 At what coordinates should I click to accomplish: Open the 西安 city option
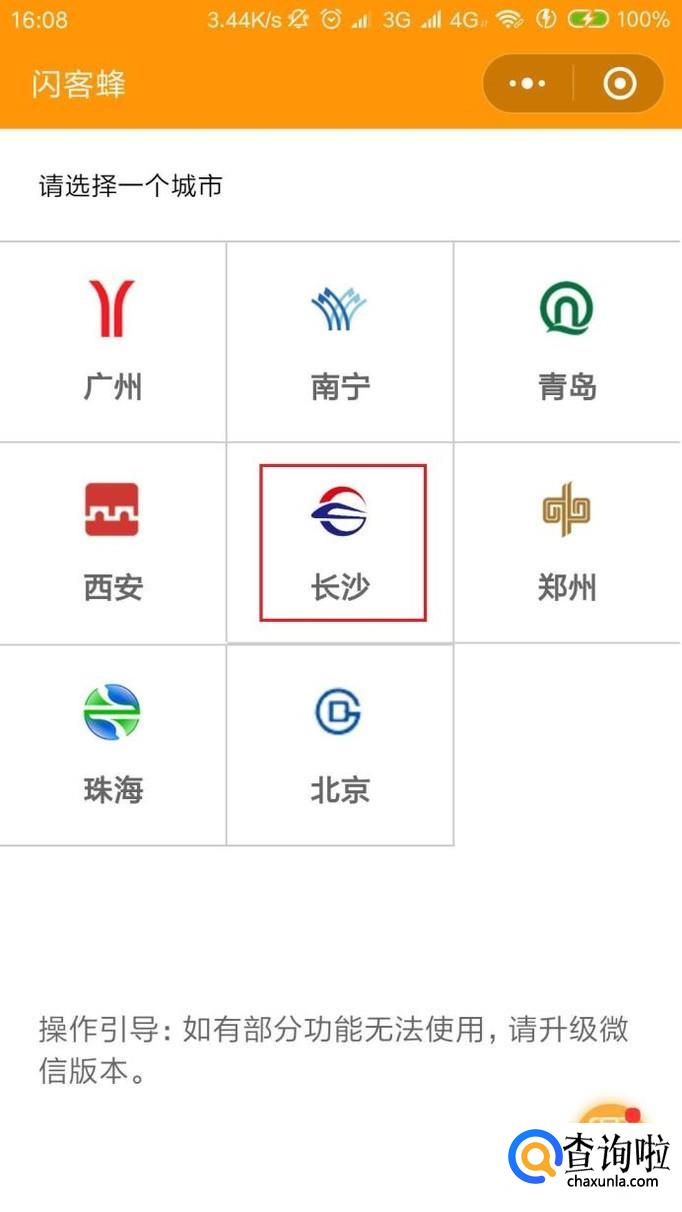coord(113,542)
